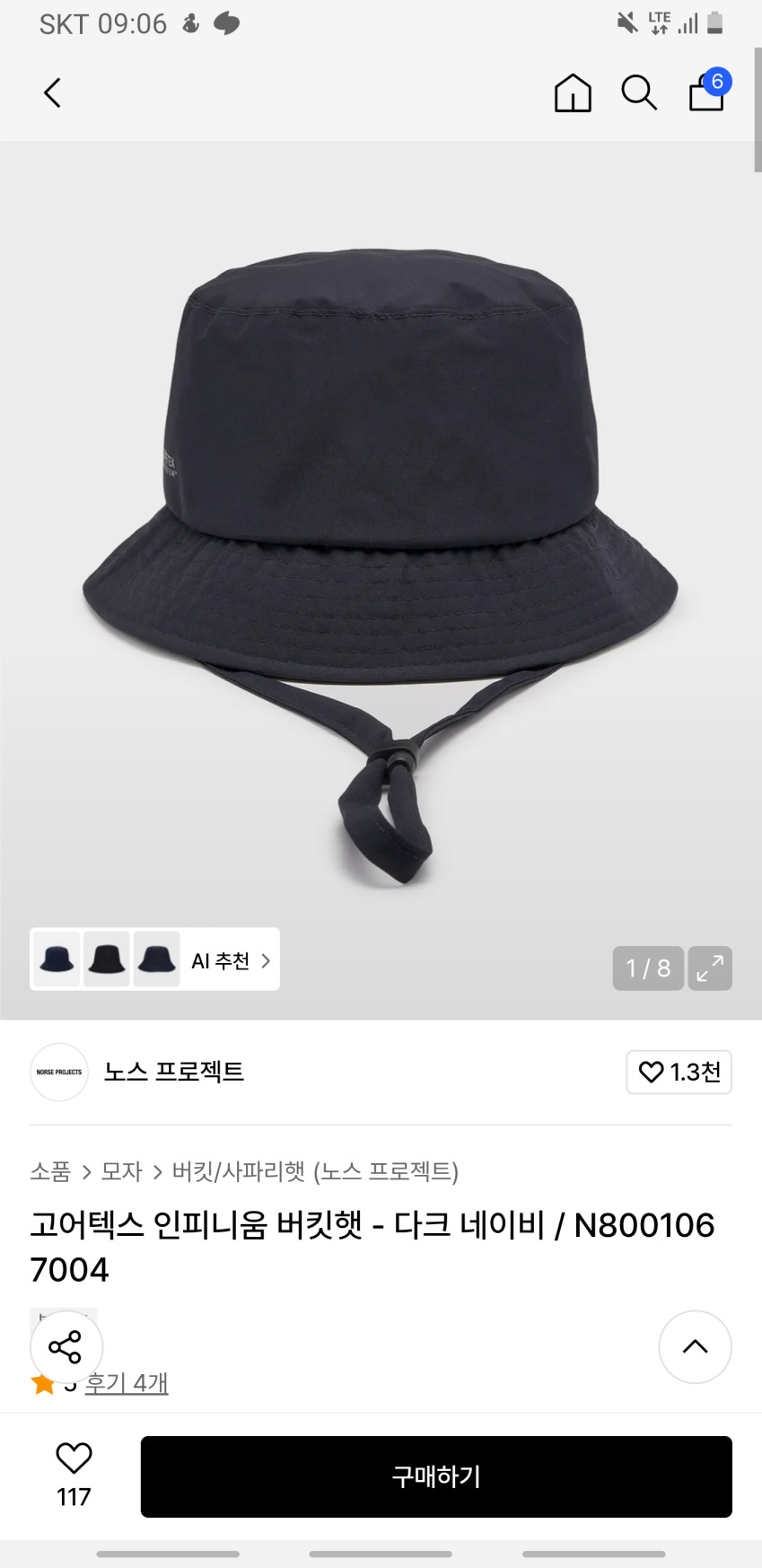Open the search magnifier
The width and height of the screenshot is (762, 1568).
639,92
